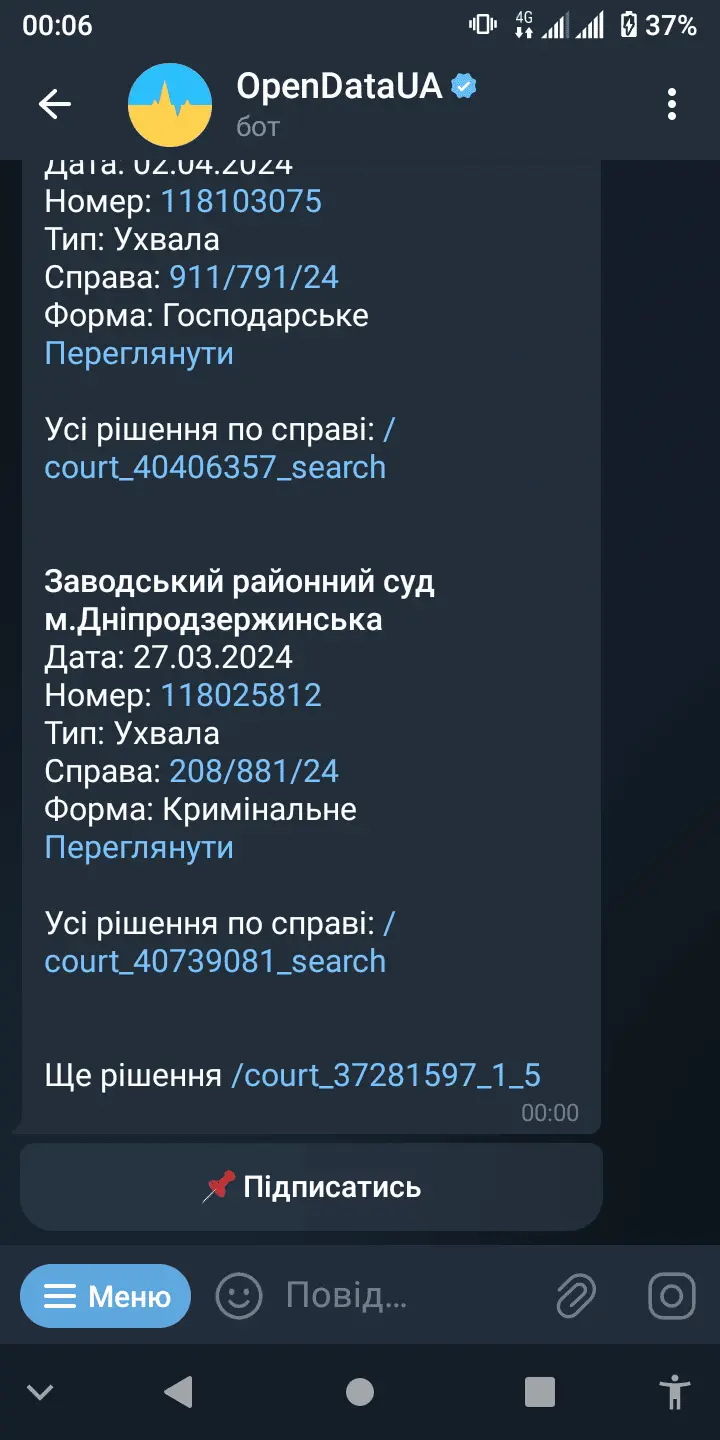720x1440 pixels.
Task: Go back from the OpenDataUA chat
Action: (x=54, y=104)
